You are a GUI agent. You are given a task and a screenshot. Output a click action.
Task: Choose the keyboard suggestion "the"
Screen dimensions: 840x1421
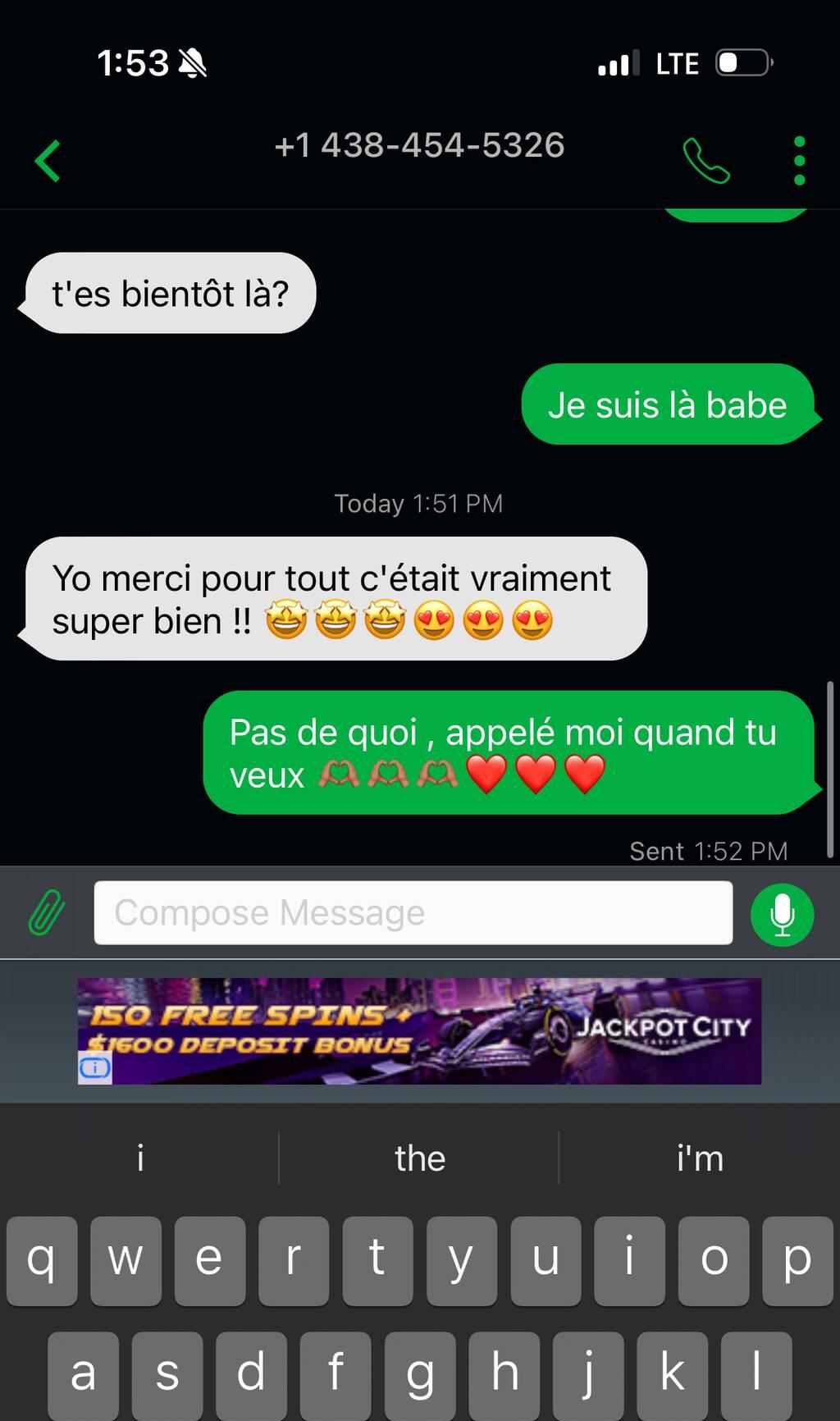(x=419, y=1158)
